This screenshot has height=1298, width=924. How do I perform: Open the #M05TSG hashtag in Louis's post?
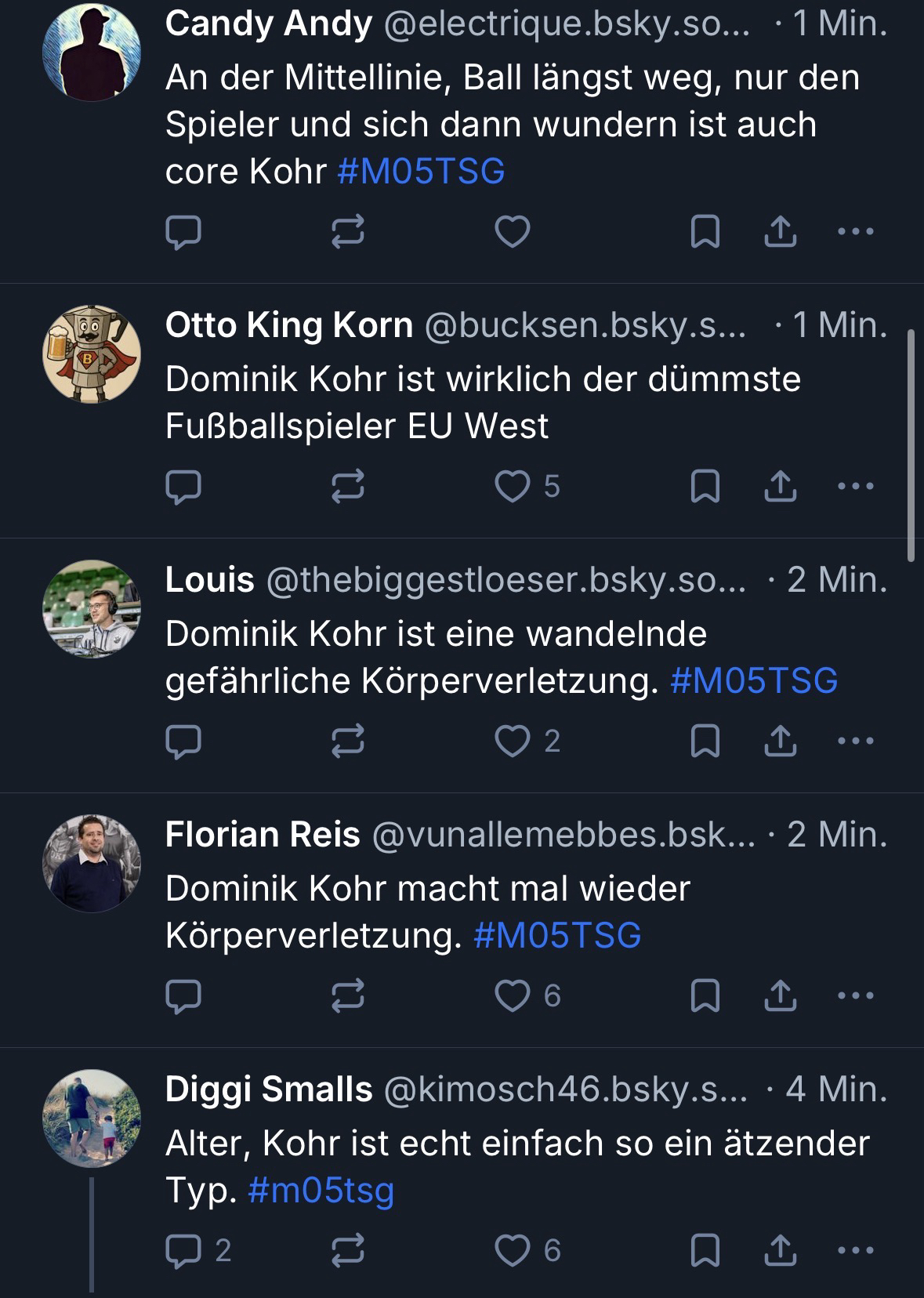754,680
